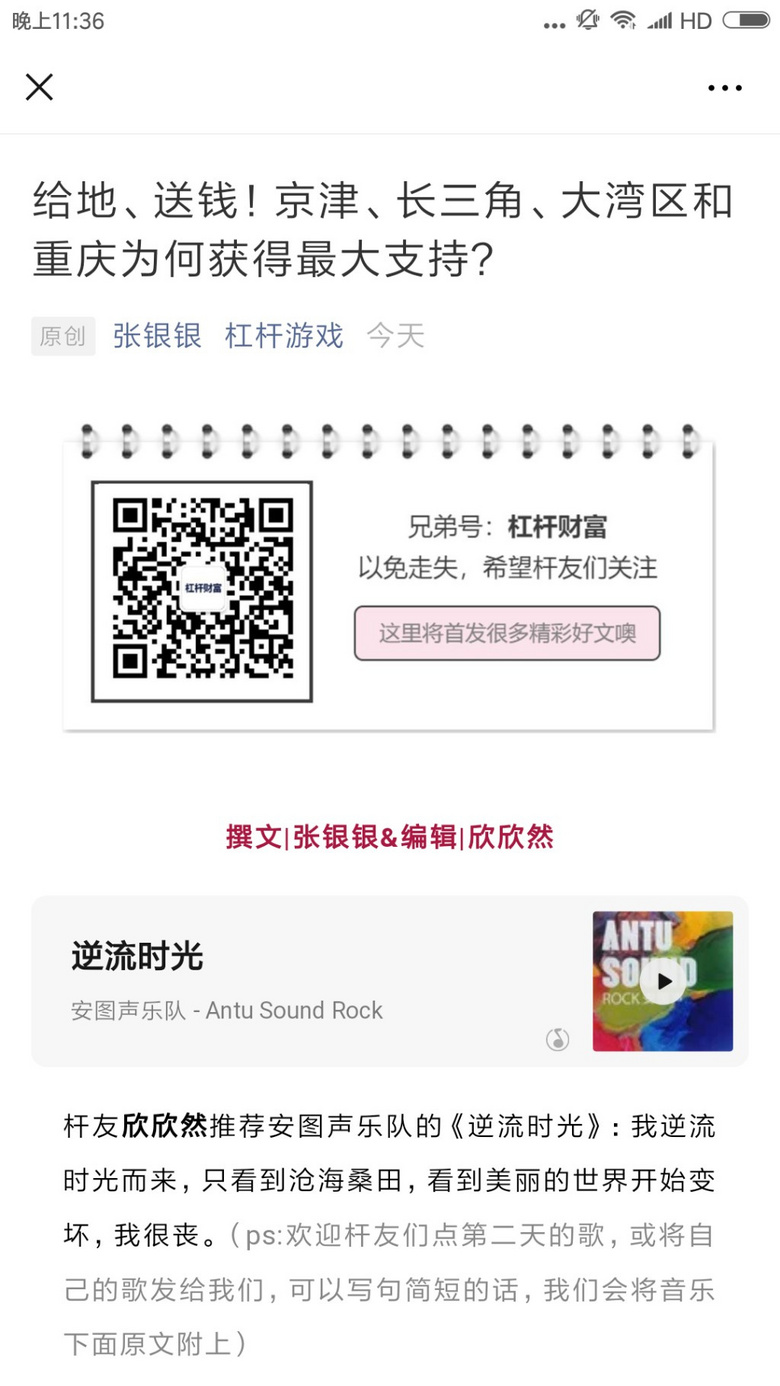This screenshot has width=780, height=1386.
Task: Open the three-dot overflow menu
Action: pos(725,88)
